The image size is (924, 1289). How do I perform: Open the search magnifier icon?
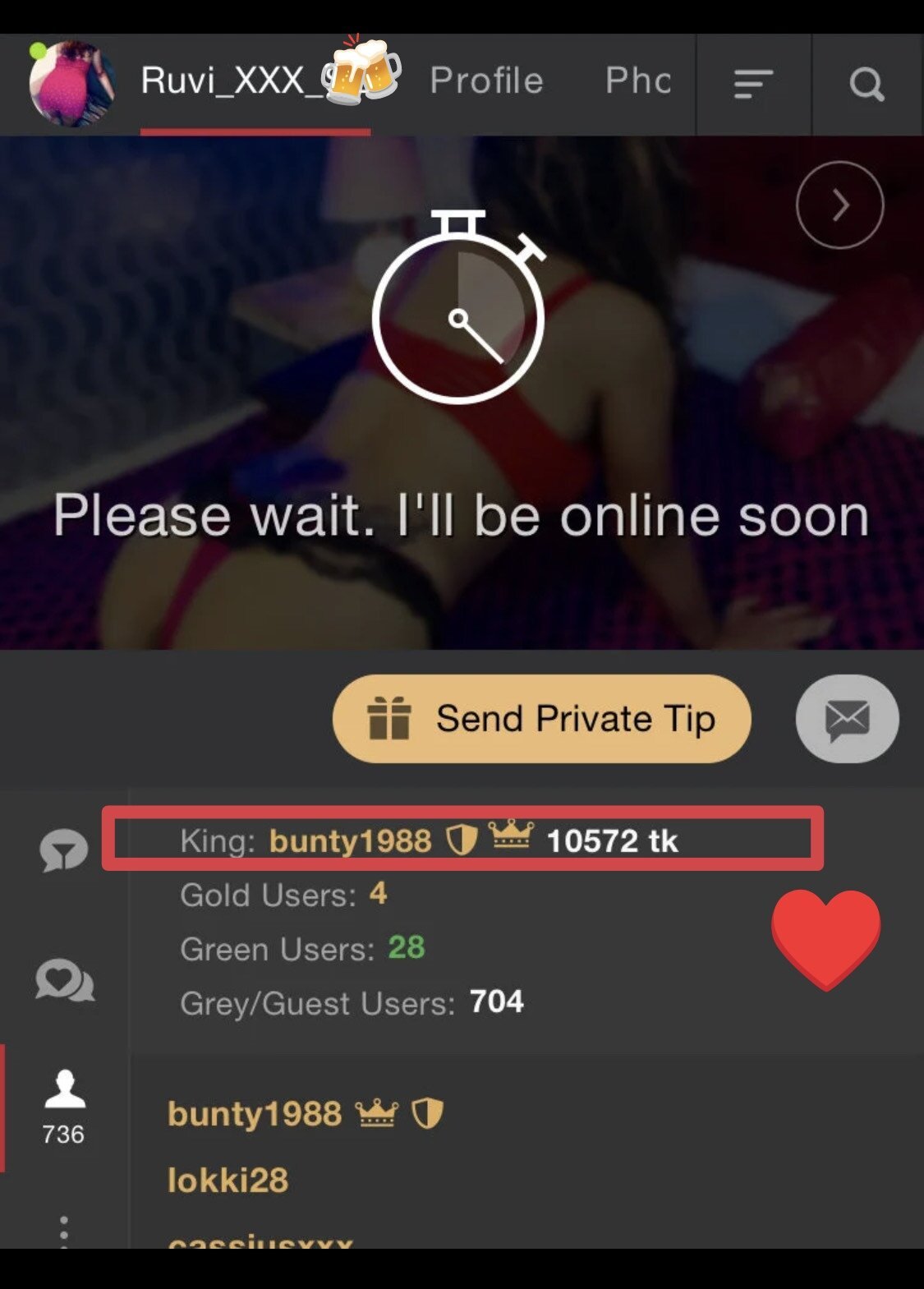pyautogui.click(x=867, y=84)
